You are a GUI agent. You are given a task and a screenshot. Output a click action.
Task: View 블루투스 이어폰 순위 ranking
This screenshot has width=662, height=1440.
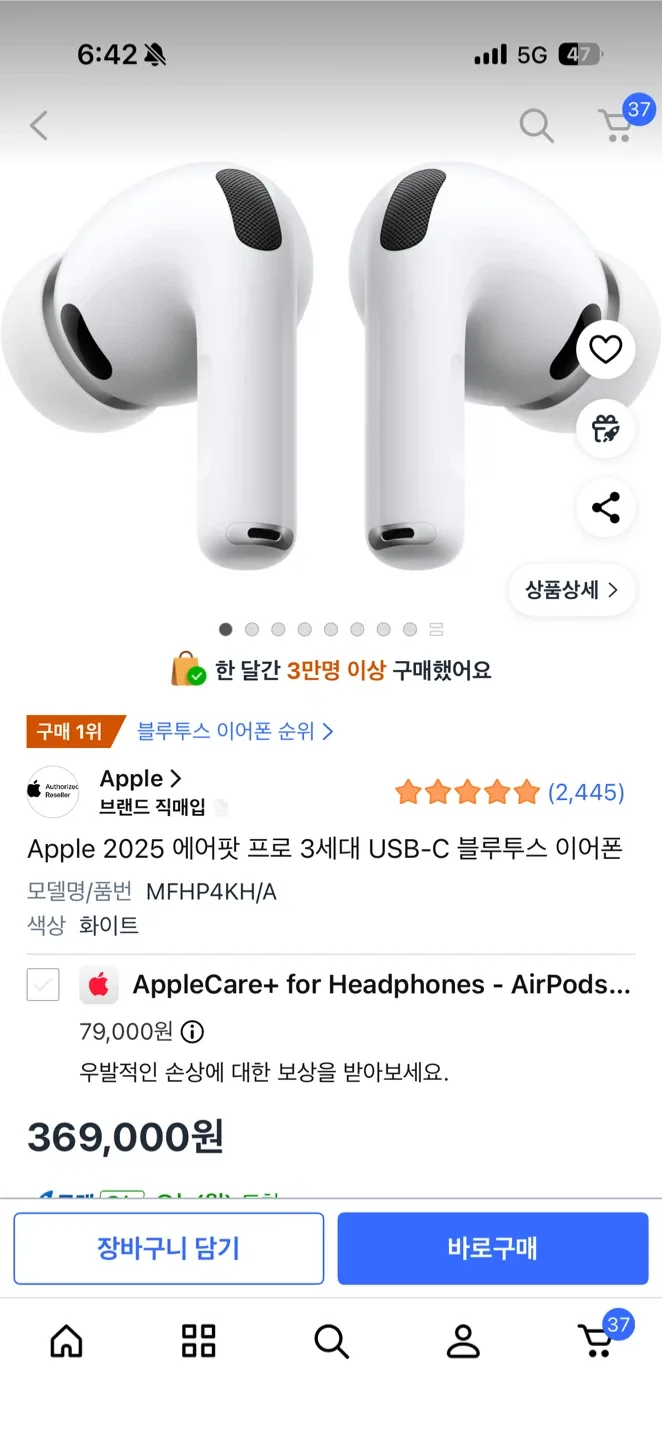click(x=235, y=731)
